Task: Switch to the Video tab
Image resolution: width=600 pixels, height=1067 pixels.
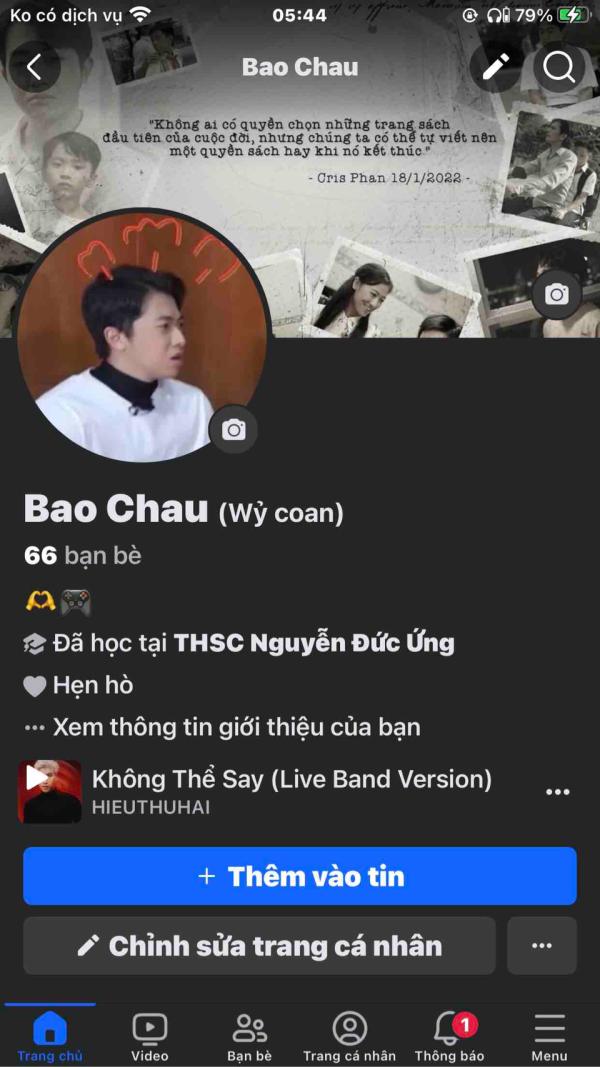Action: [150, 1036]
